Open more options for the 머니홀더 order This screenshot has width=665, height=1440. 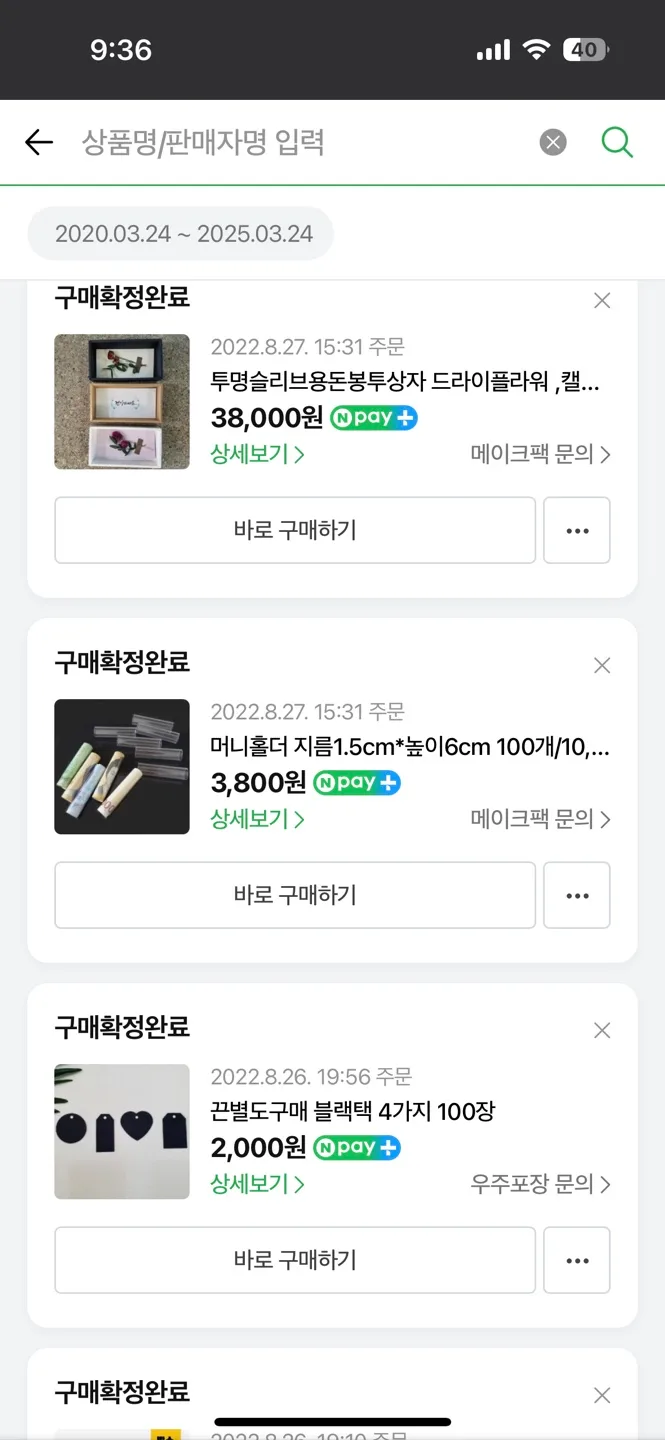click(577, 895)
